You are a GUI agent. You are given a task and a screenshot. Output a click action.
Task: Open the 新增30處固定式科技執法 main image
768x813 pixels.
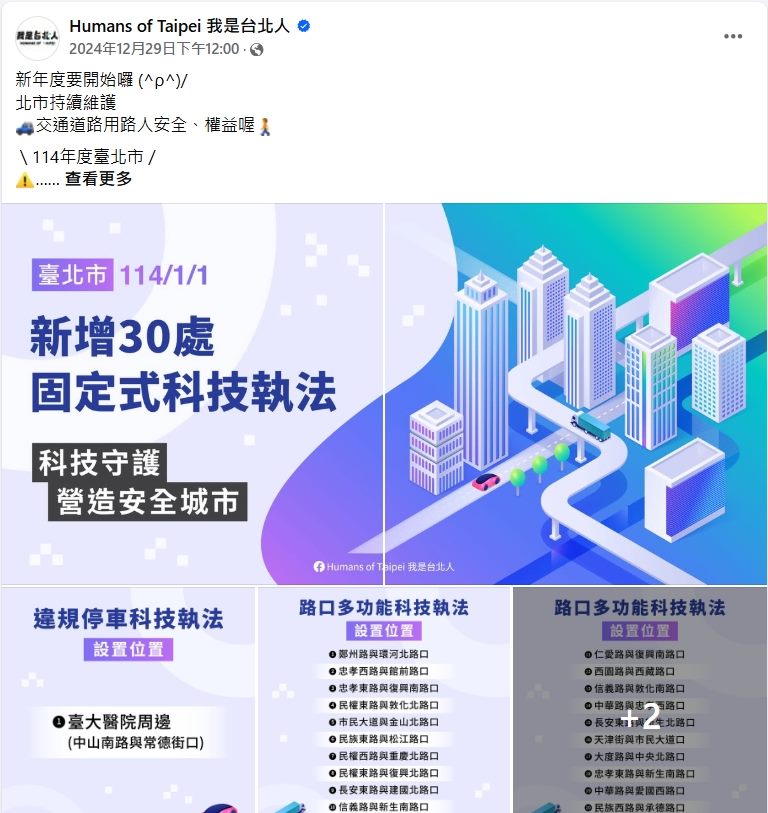(384, 394)
